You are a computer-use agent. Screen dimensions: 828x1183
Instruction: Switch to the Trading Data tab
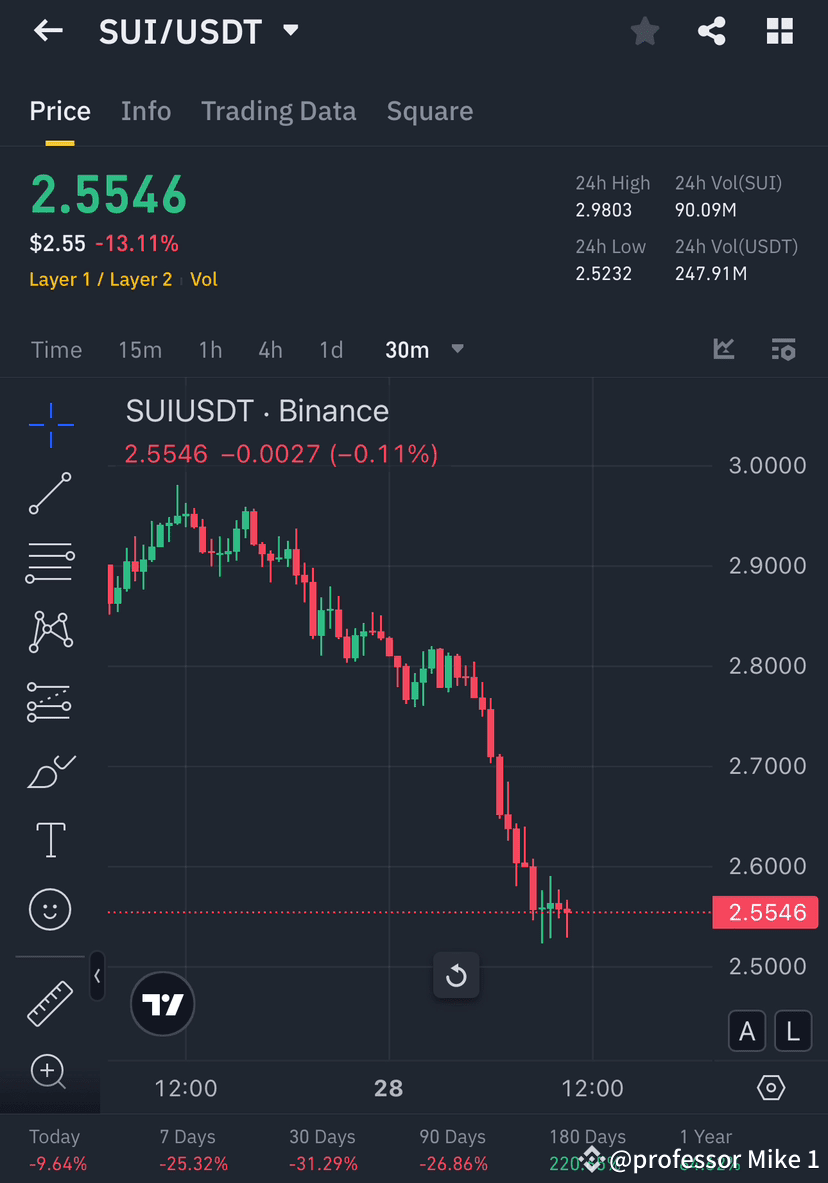[x=278, y=111]
